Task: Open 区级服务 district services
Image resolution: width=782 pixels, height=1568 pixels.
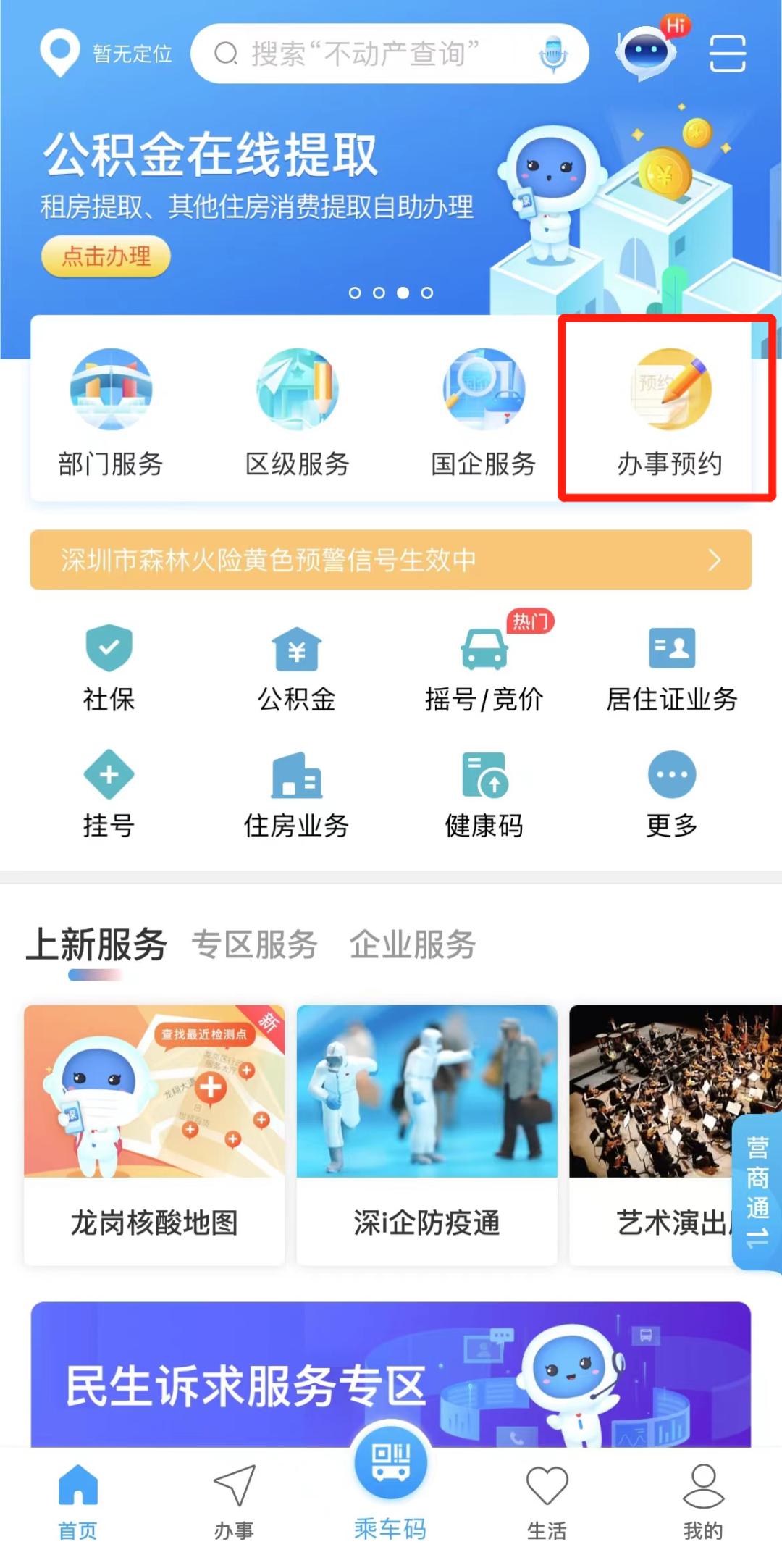Action: 297,411
